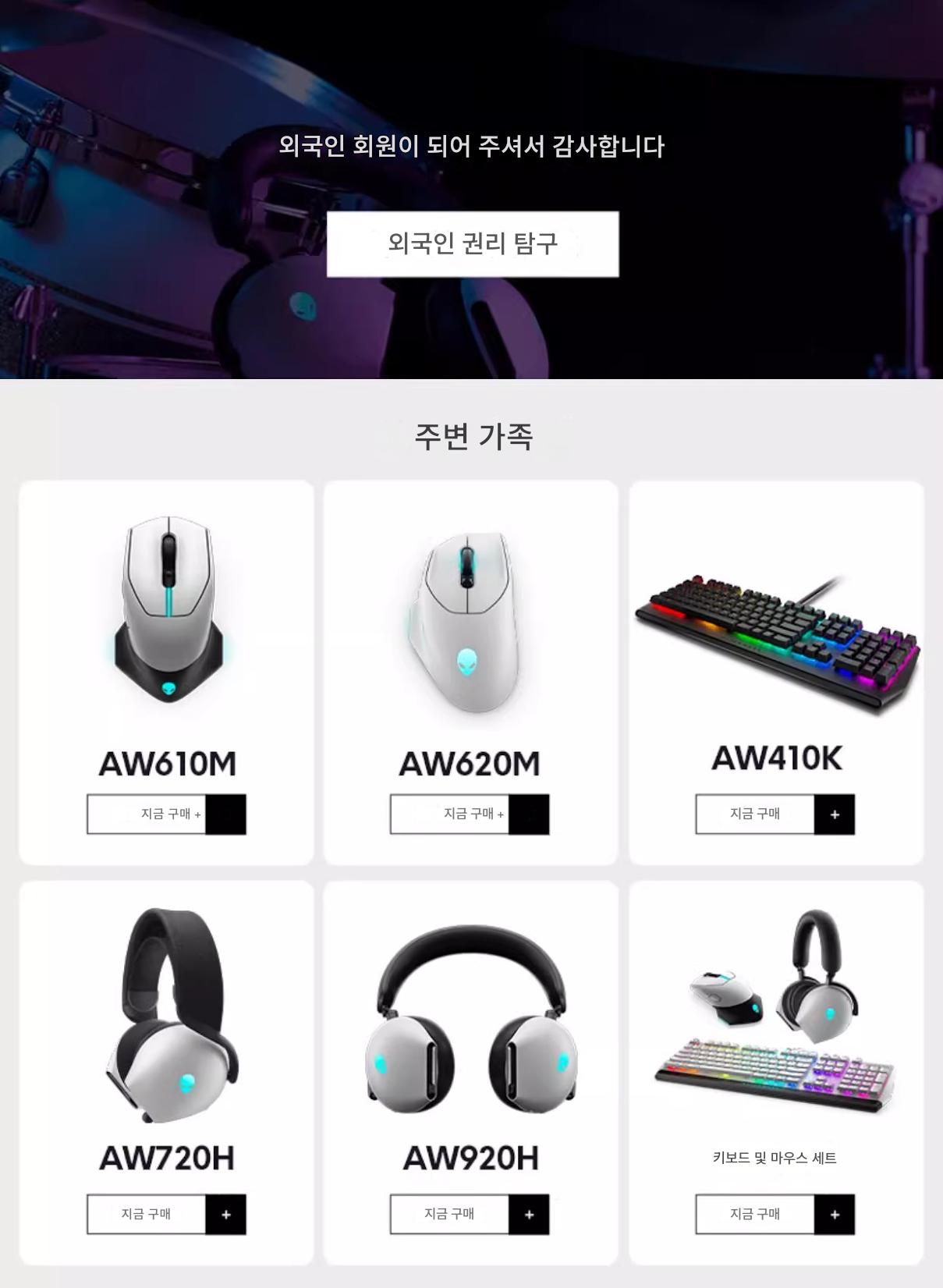This screenshot has height=1288, width=943.
Task: Purchase the AW720H headset
Action: (166, 1214)
